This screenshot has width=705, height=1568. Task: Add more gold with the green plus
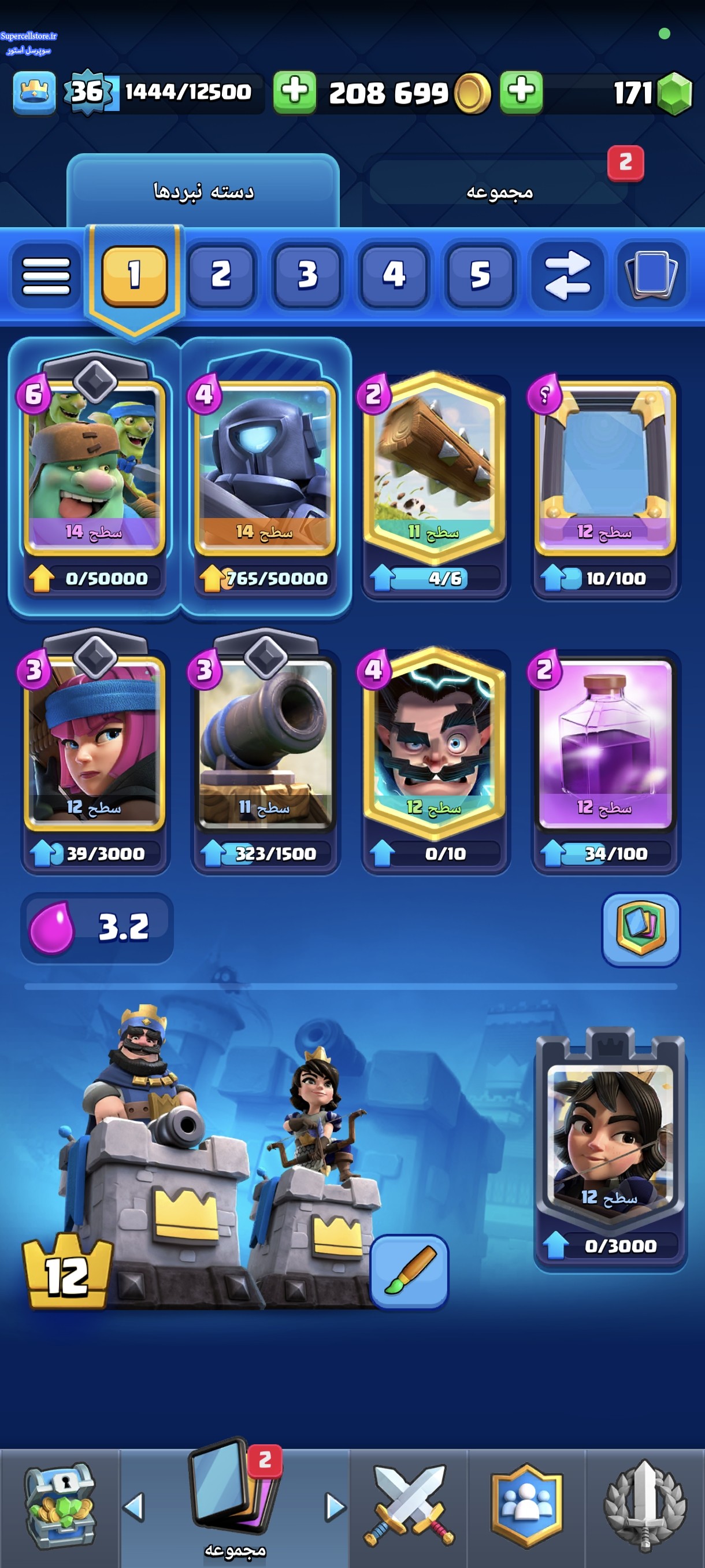(x=294, y=93)
